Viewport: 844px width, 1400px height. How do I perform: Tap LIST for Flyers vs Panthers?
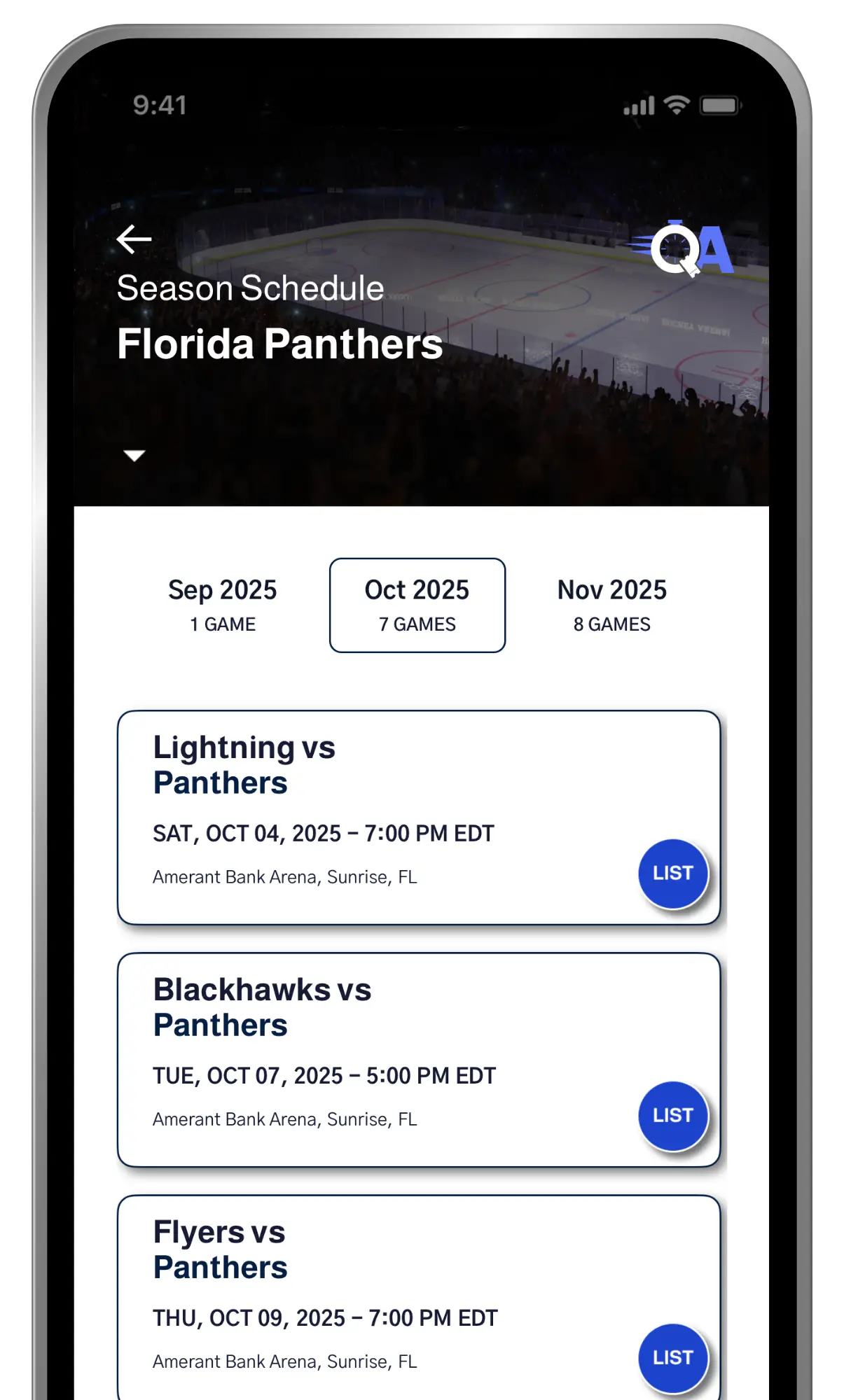[x=673, y=1358]
